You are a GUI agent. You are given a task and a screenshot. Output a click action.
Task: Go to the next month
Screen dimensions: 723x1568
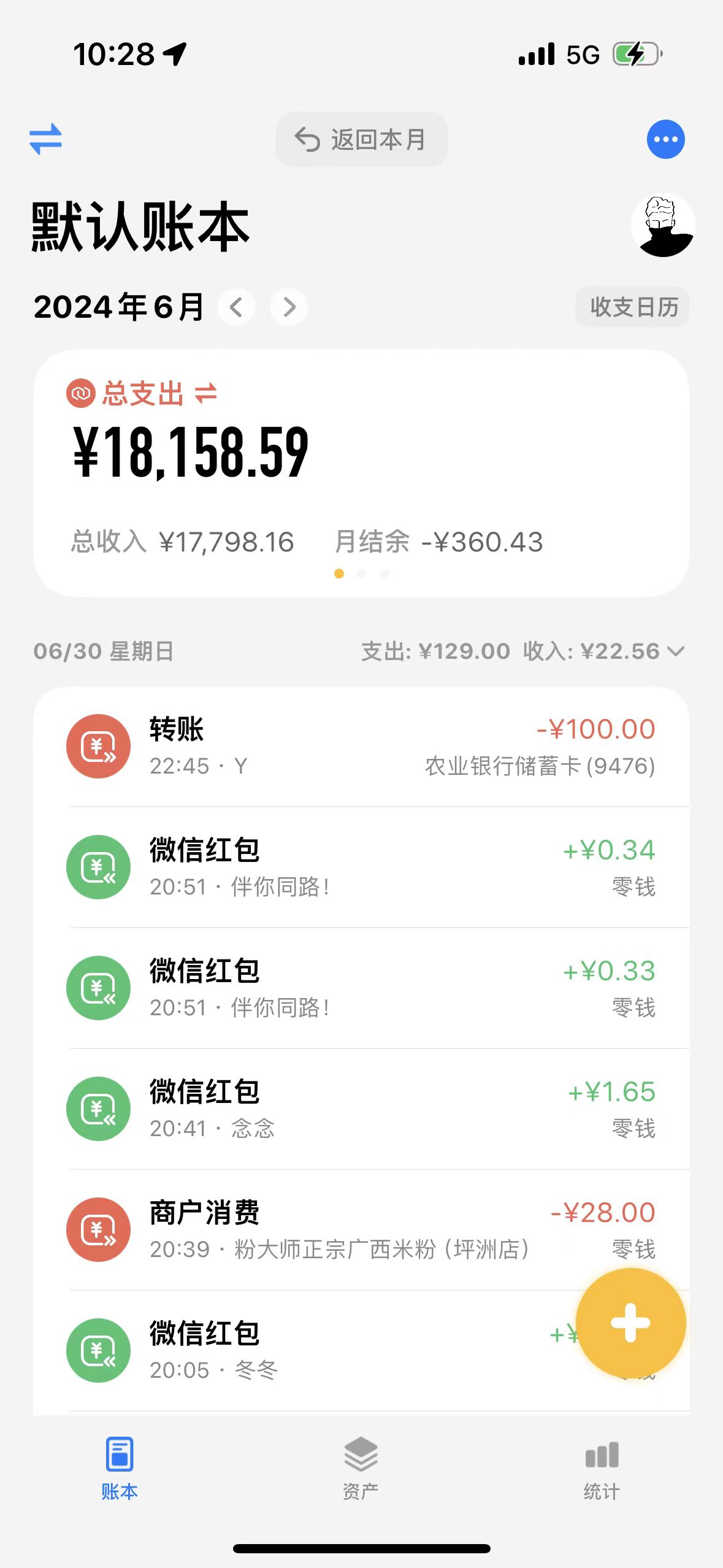289,307
